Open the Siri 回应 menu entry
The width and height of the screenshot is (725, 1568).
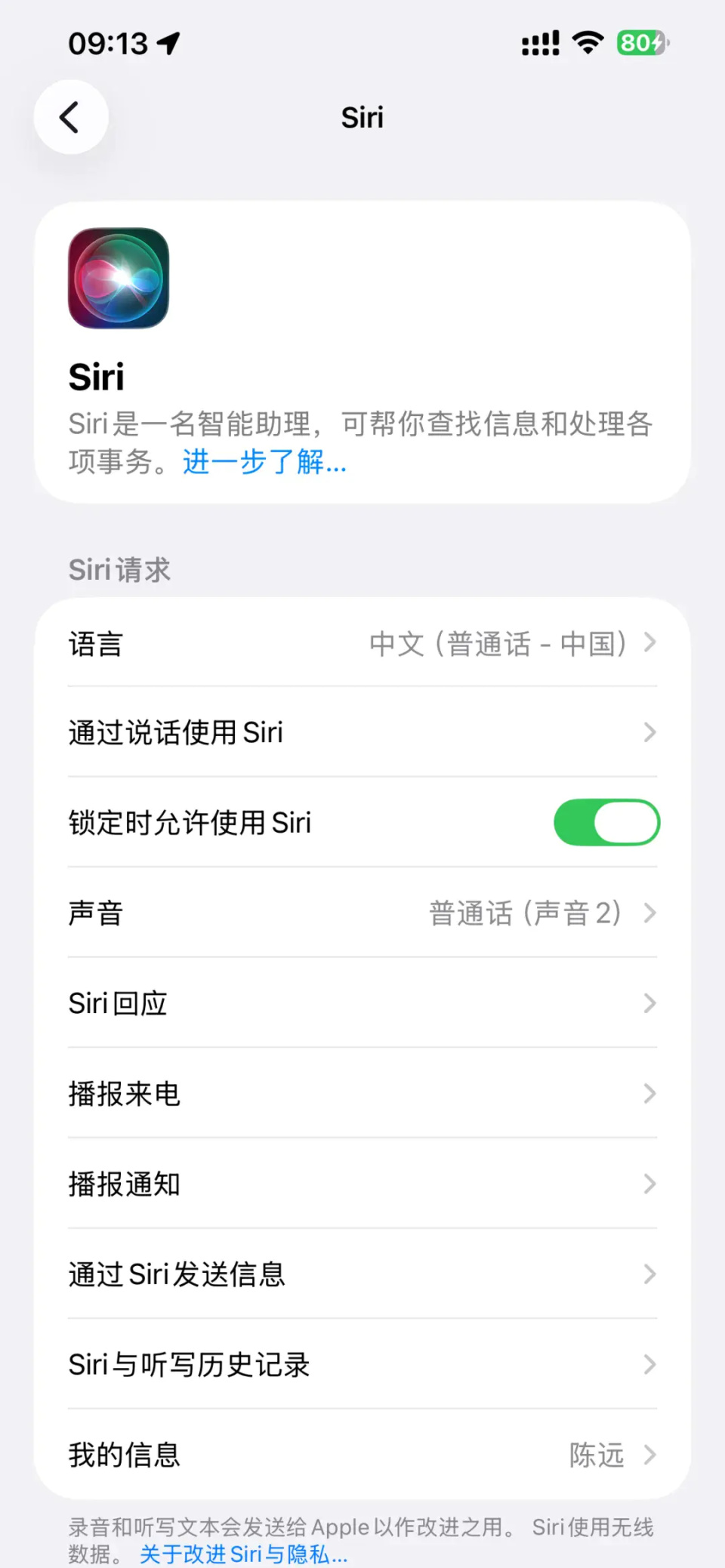362,1003
